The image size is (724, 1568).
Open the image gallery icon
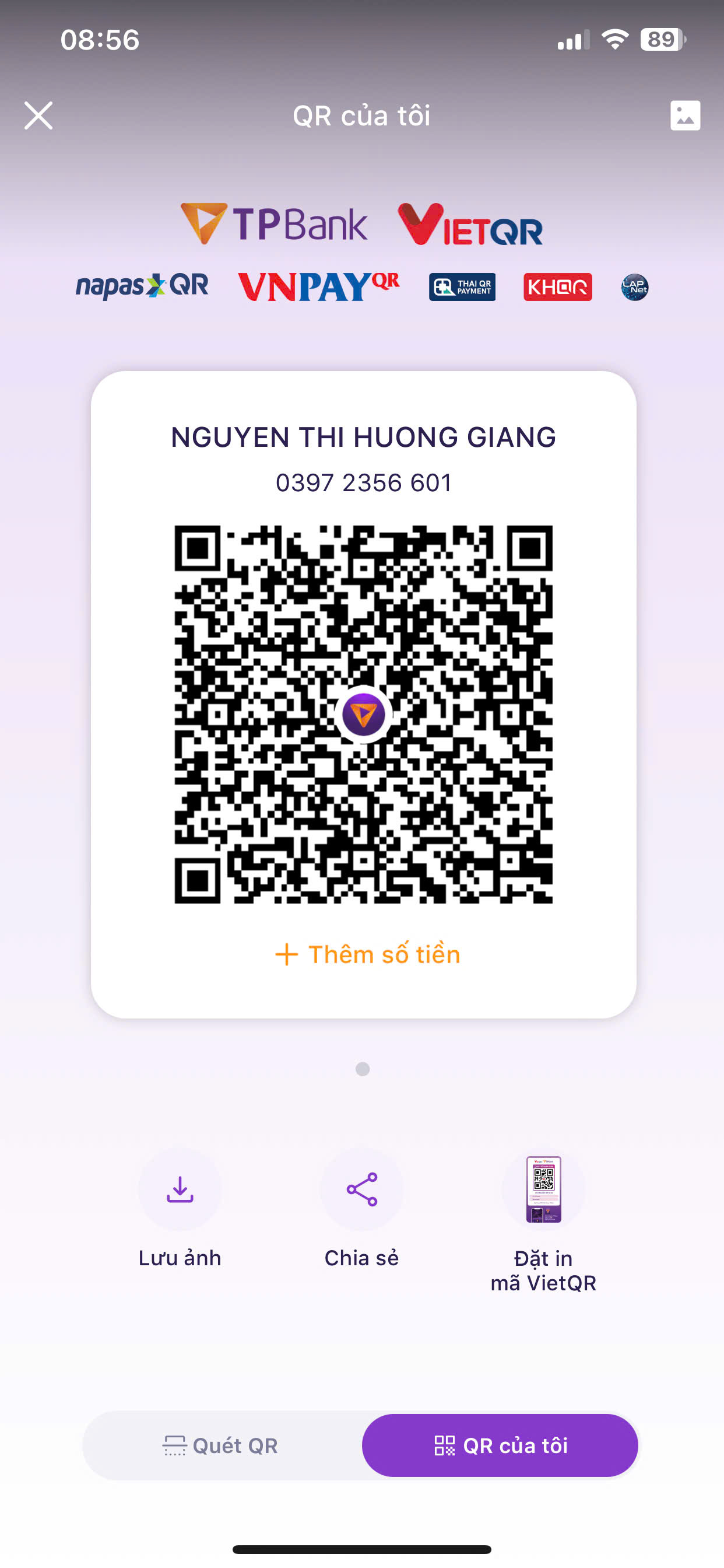685,116
